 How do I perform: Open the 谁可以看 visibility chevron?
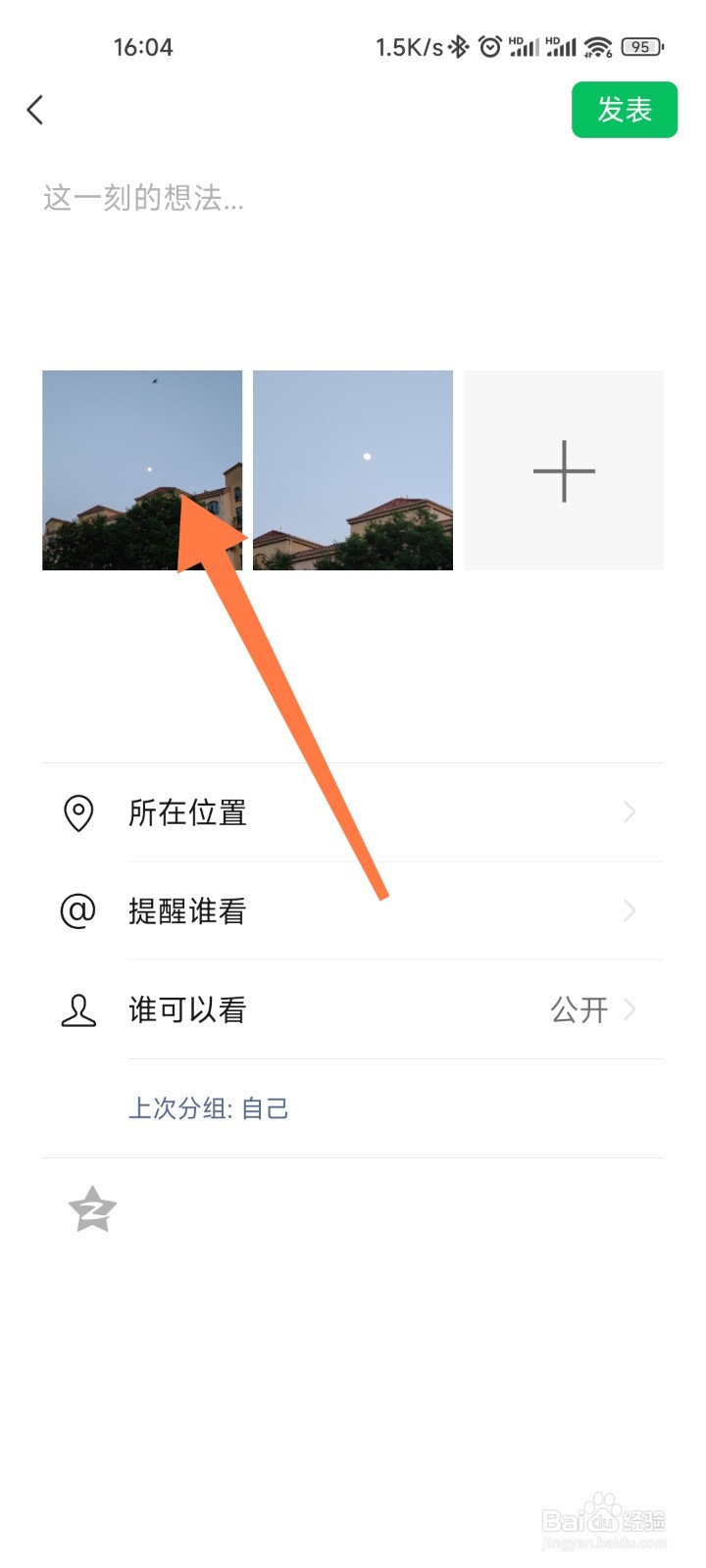click(629, 1009)
